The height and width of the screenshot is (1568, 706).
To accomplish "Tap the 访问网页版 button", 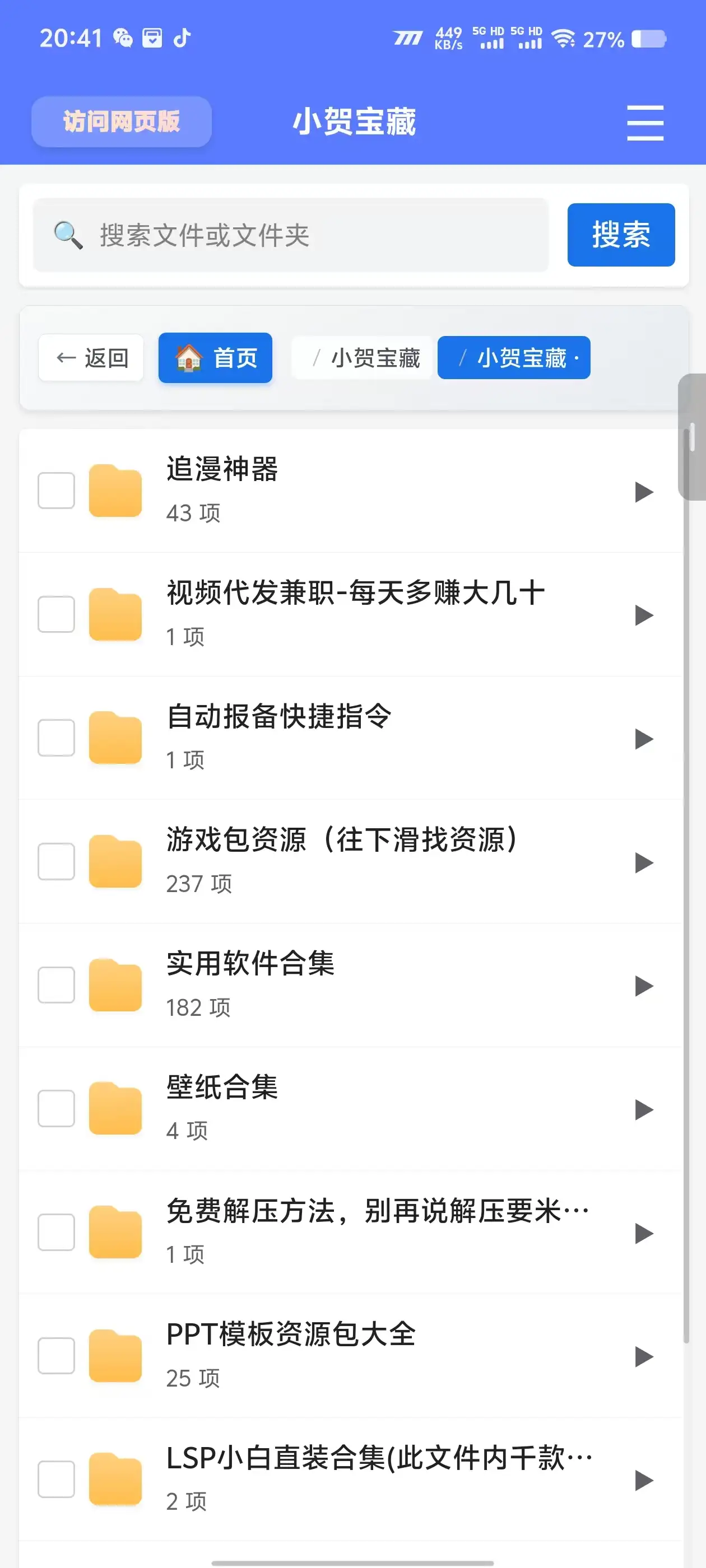I will pyautogui.click(x=121, y=121).
